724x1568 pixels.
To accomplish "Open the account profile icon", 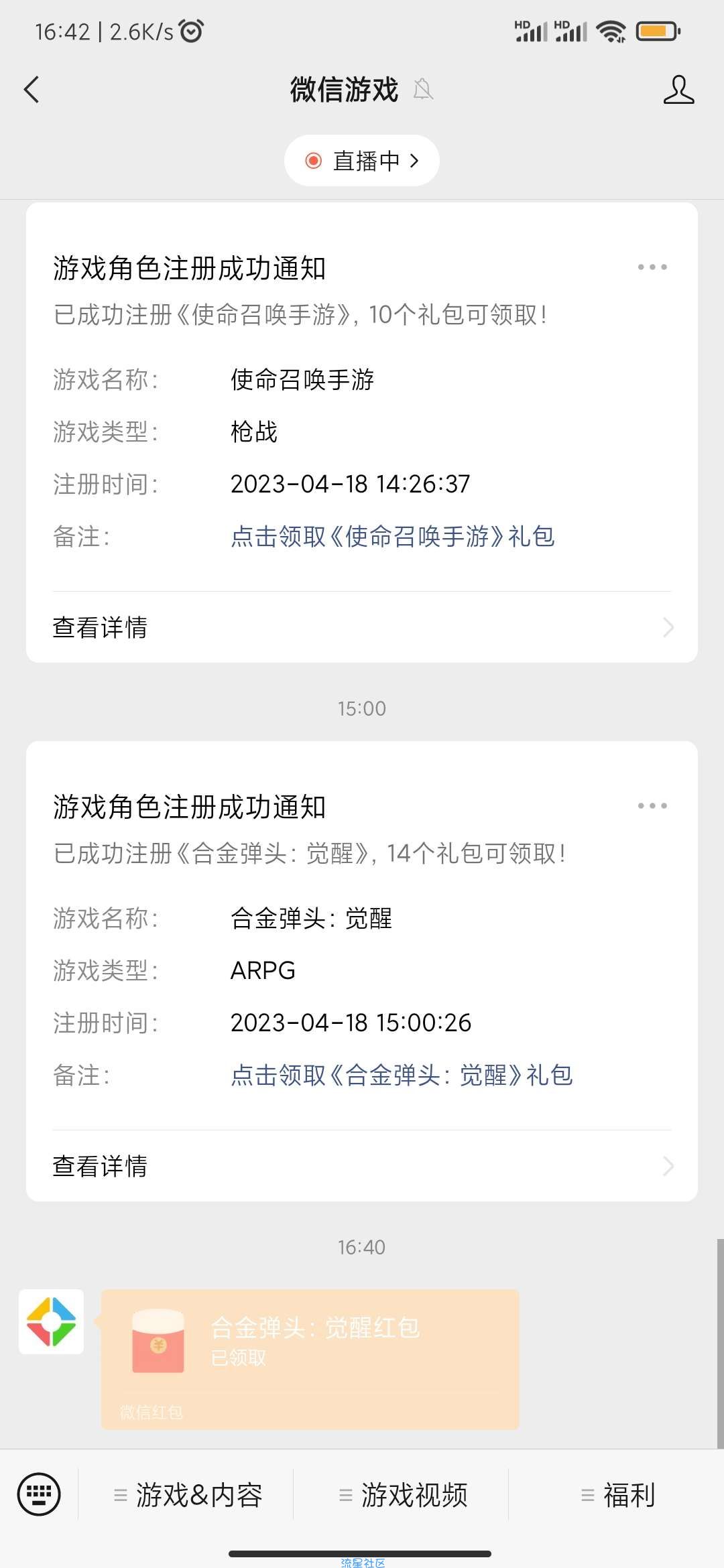I will tap(678, 89).
